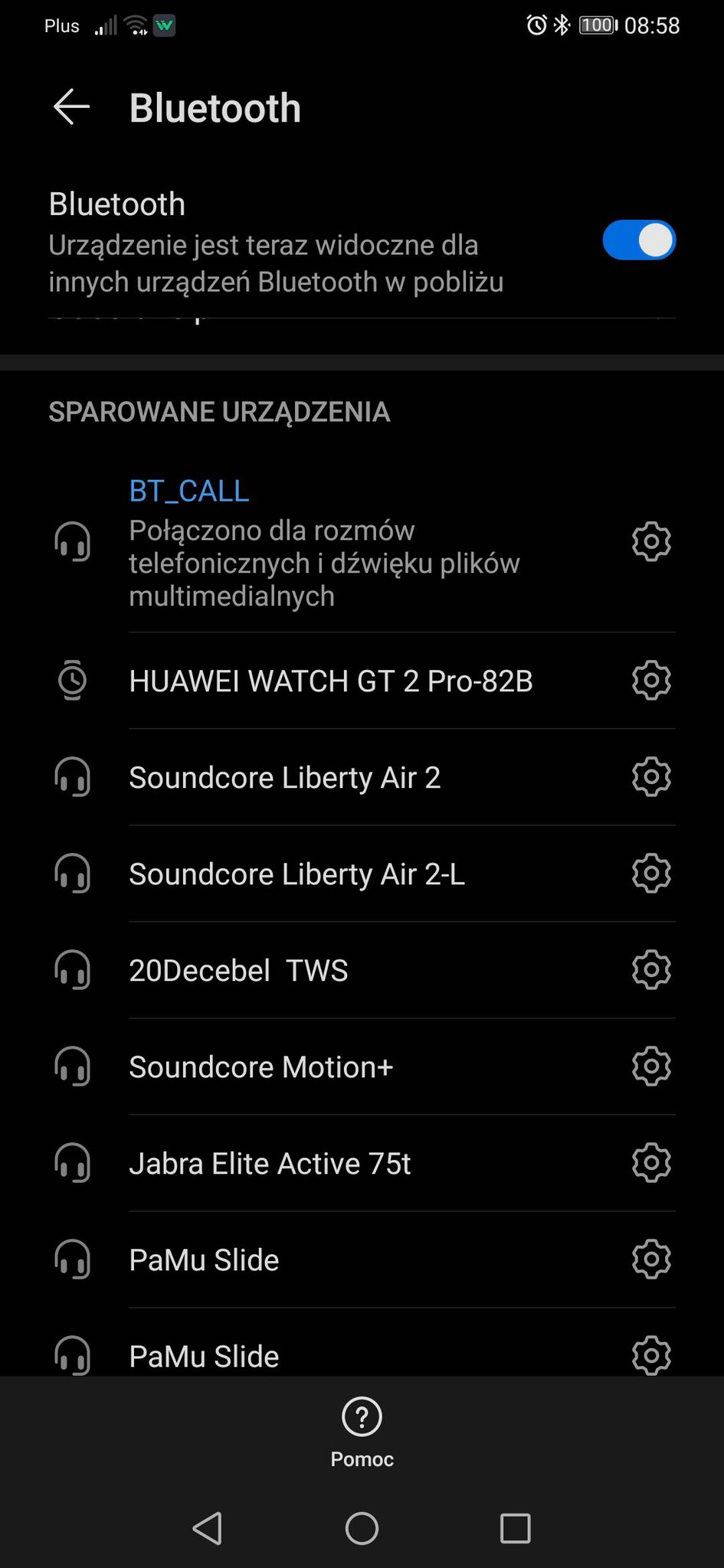The width and height of the screenshot is (724, 1568).
Task: Connect to Soundcore Motion+
Action: (x=260, y=1067)
